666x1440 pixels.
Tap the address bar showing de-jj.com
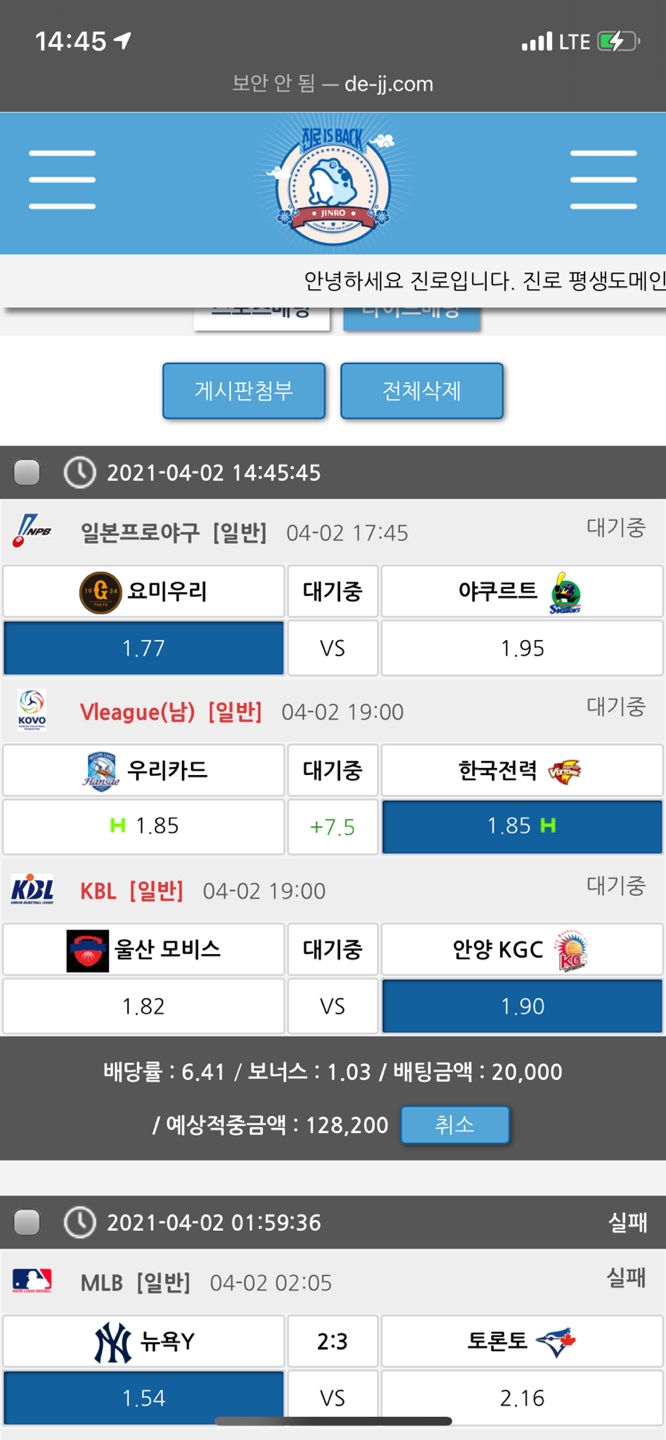pyautogui.click(x=333, y=84)
